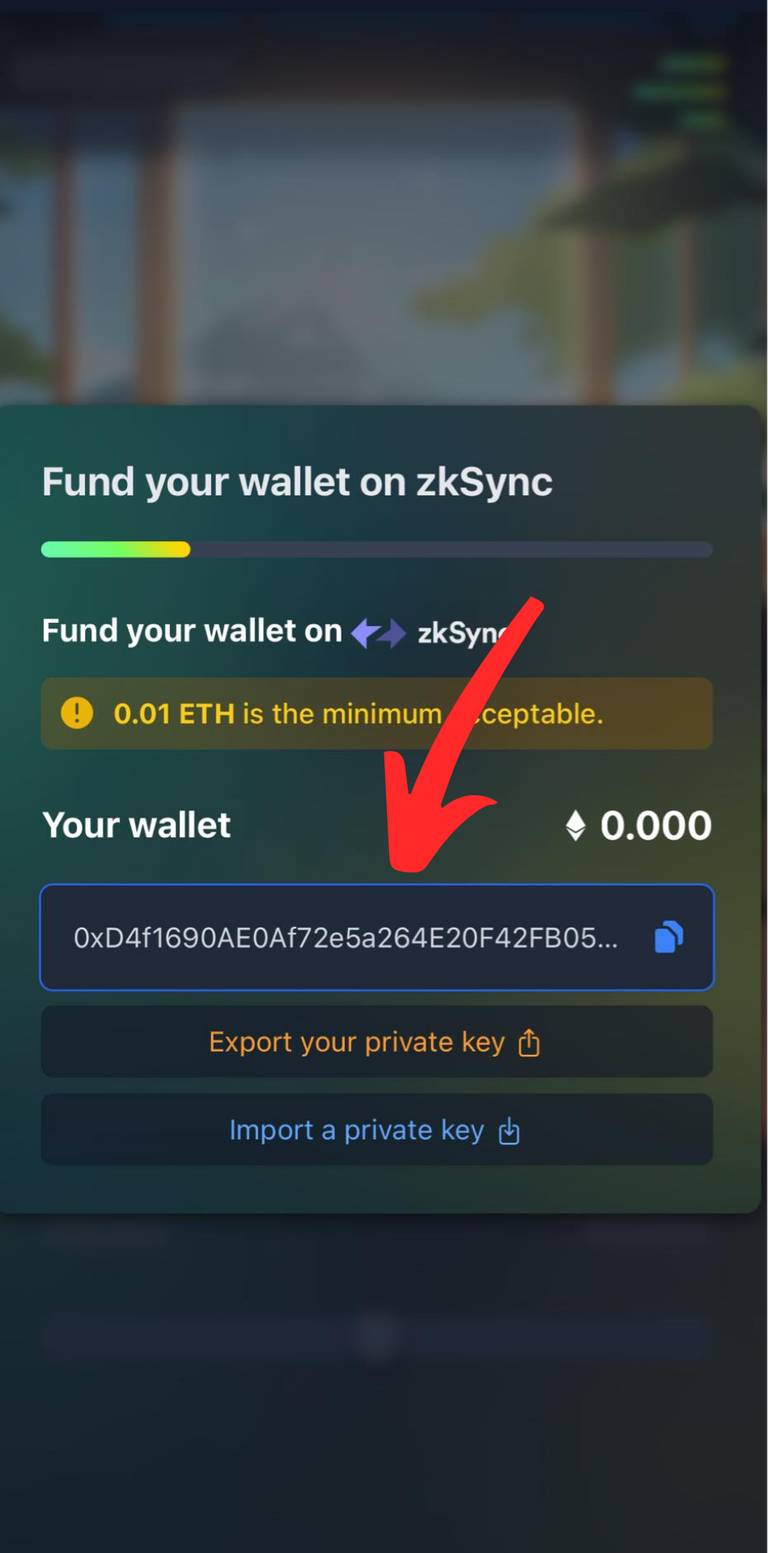Copy the wallet address

coord(668,937)
